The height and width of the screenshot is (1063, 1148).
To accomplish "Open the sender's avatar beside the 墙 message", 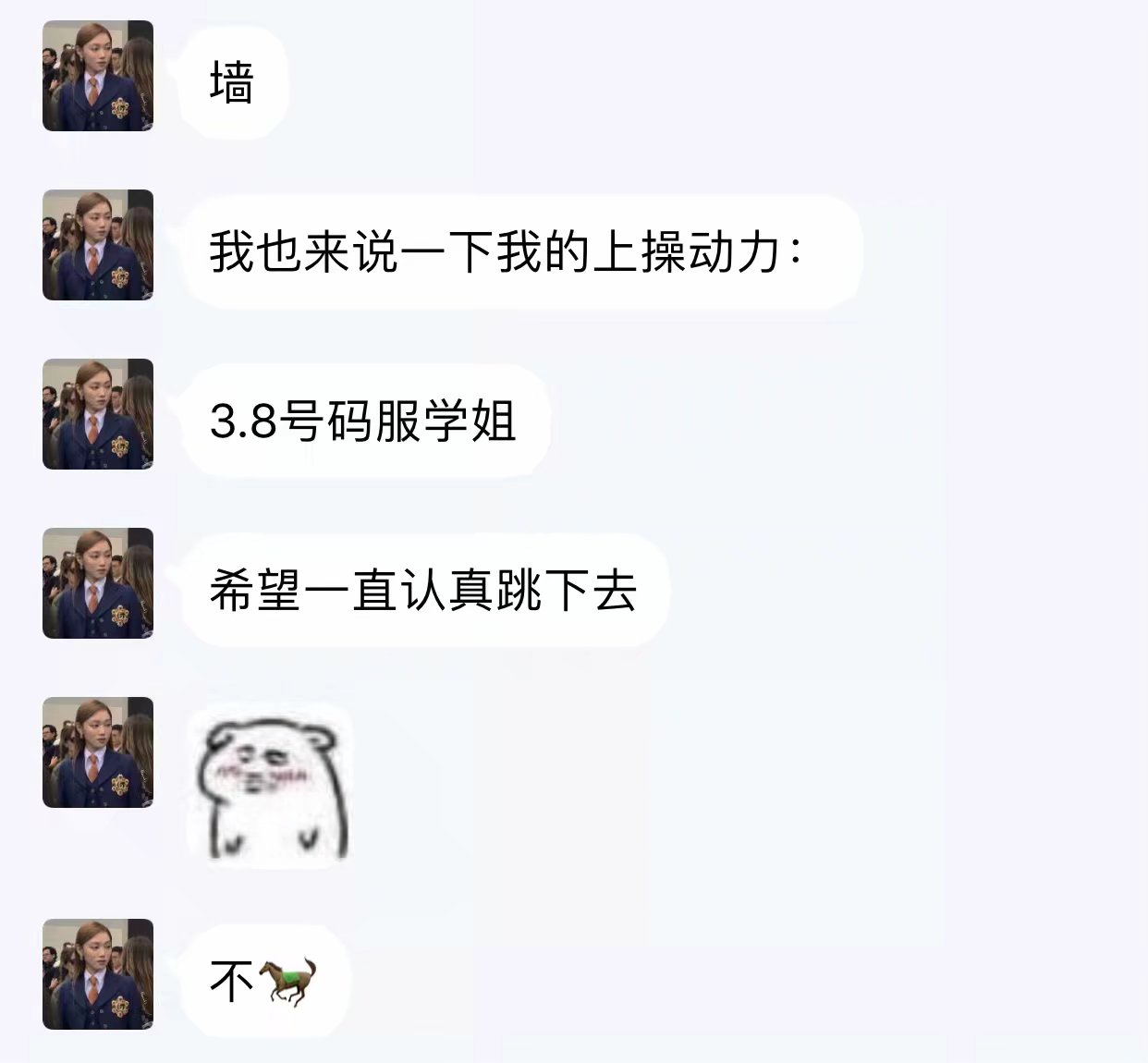I will [x=98, y=76].
